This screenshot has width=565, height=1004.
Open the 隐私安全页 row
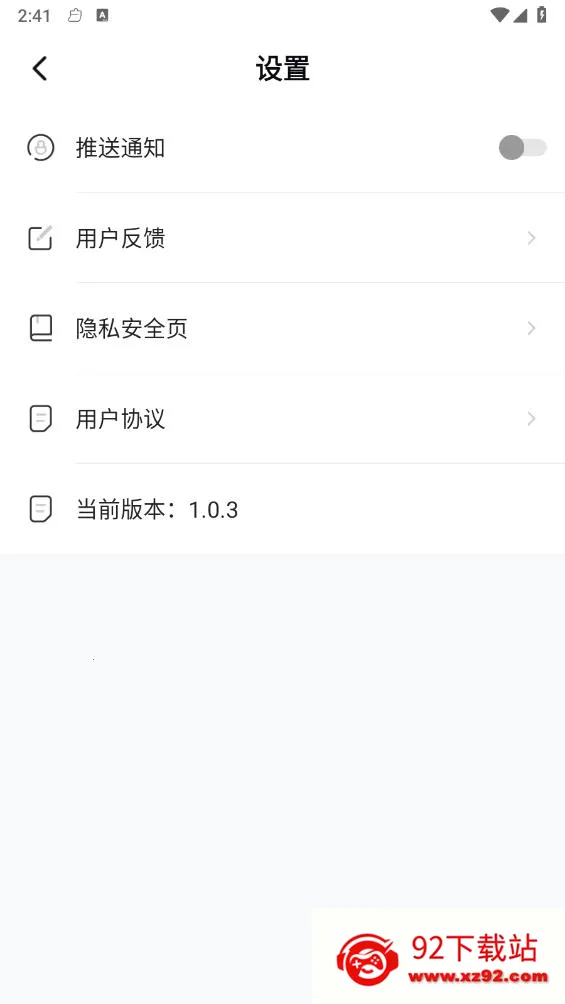point(282,328)
